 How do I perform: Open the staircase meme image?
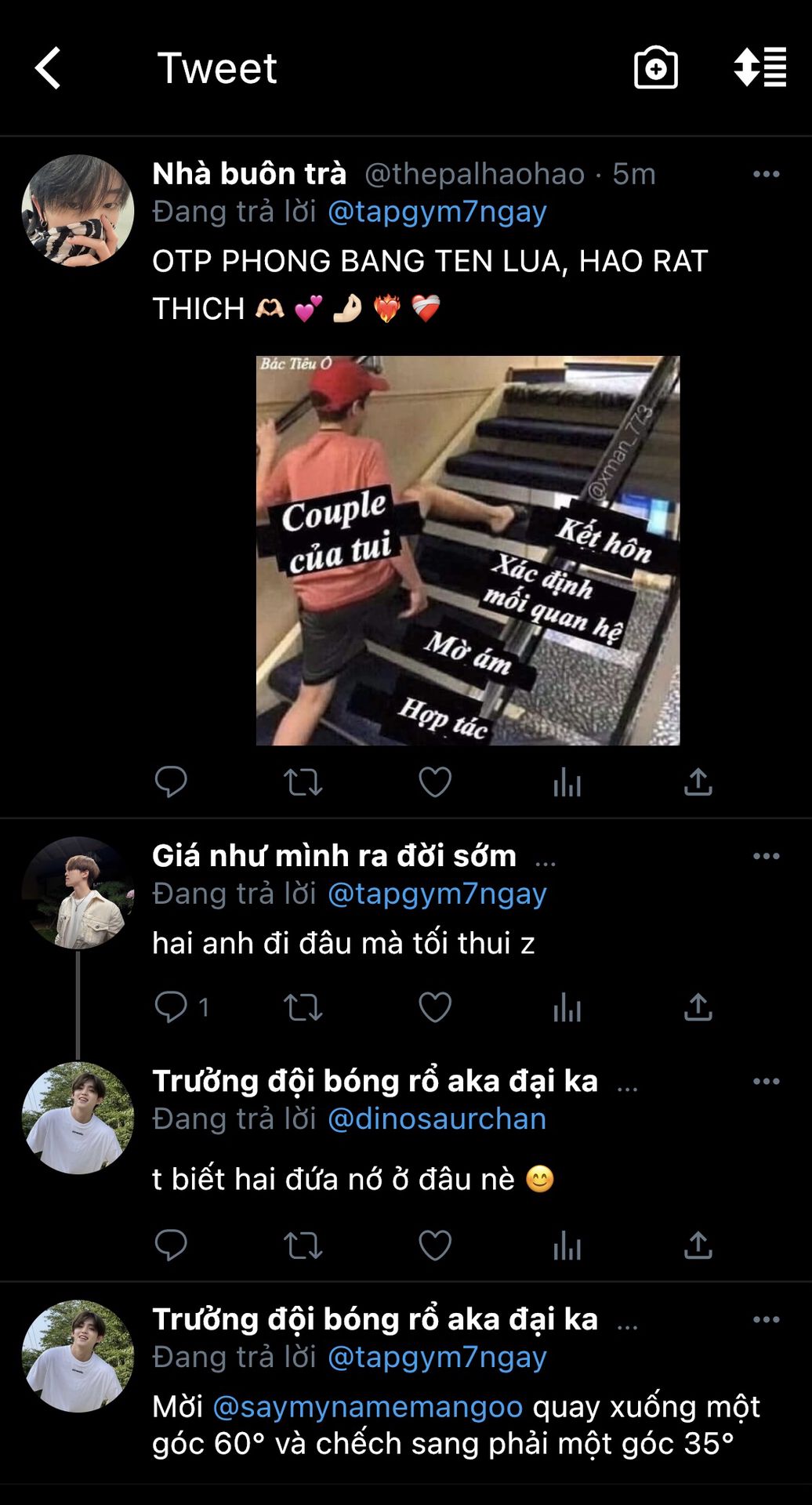(468, 550)
